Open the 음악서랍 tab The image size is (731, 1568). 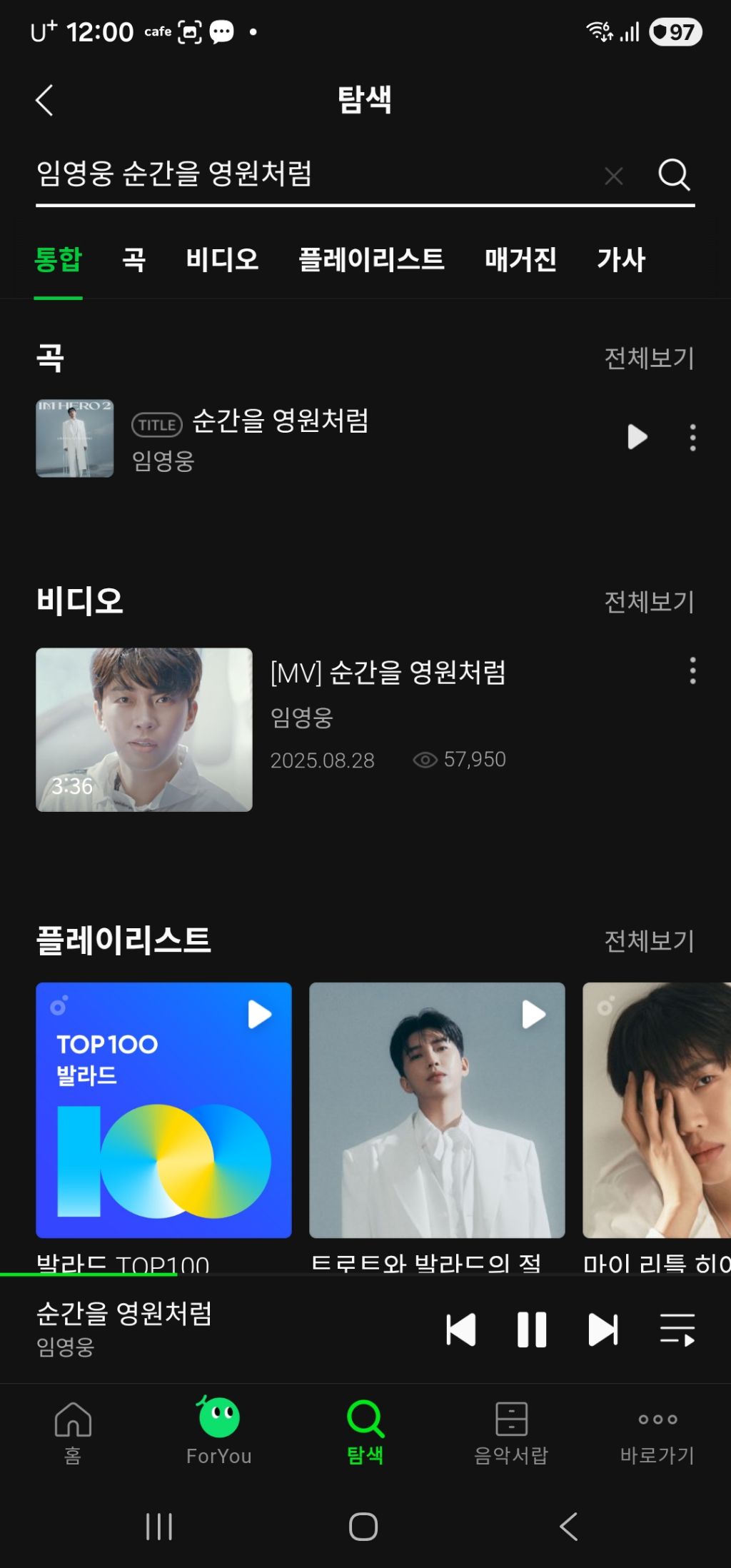(511, 1432)
